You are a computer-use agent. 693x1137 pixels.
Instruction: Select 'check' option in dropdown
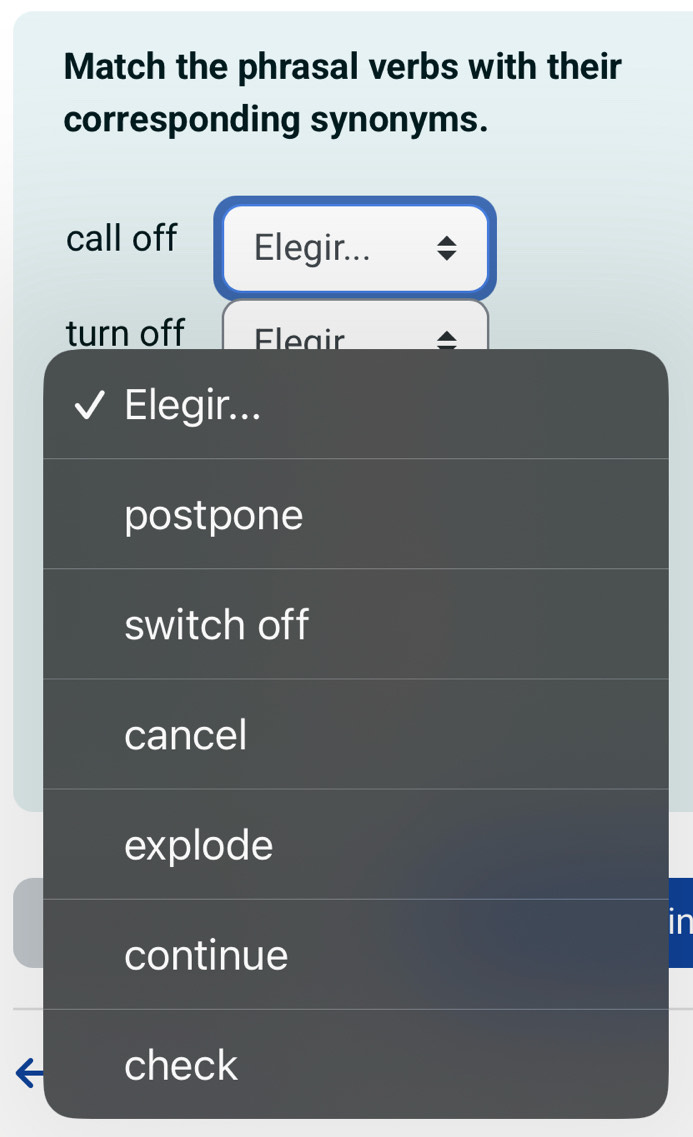355,1065
